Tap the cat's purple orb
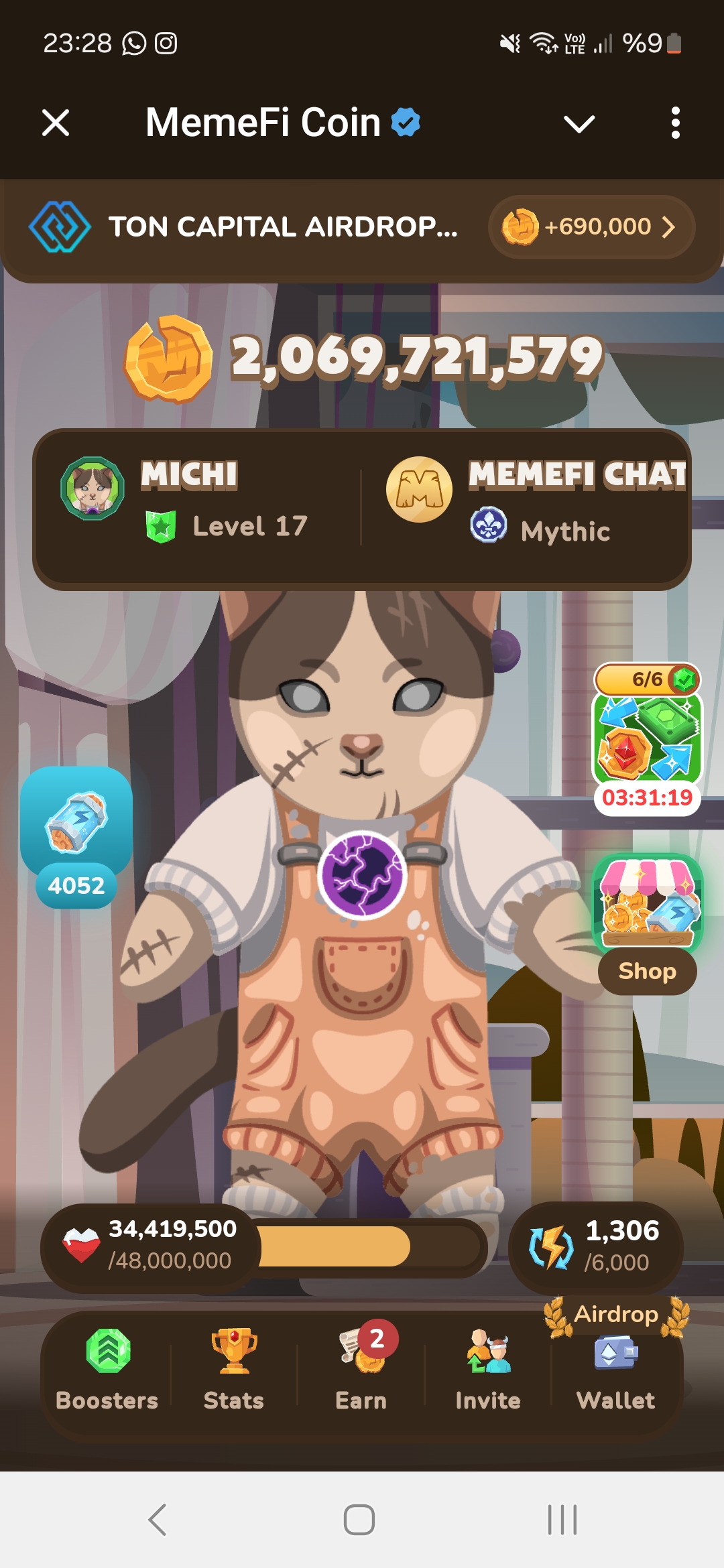The image size is (724, 1568). [x=362, y=874]
